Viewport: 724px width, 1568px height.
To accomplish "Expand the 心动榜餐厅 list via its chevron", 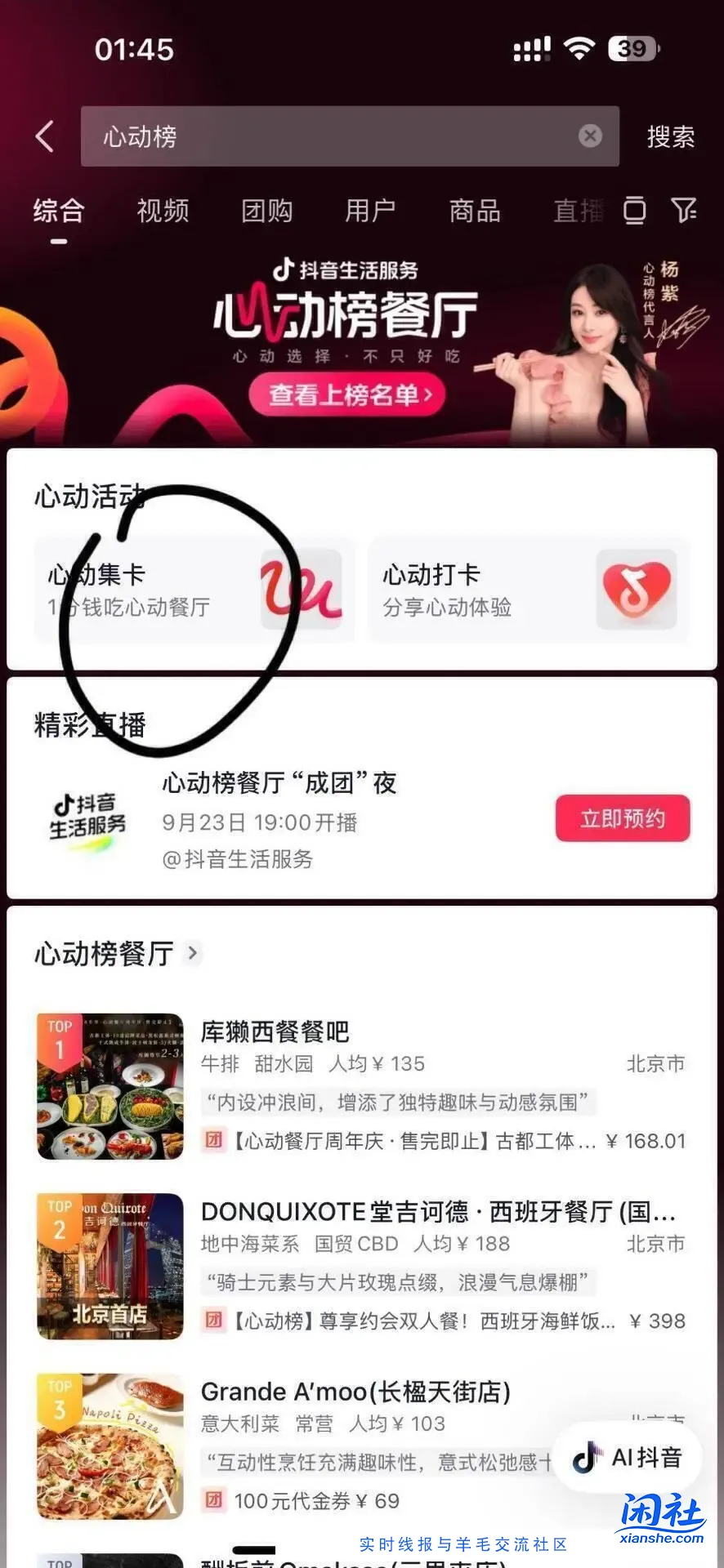I will coord(193,952).
